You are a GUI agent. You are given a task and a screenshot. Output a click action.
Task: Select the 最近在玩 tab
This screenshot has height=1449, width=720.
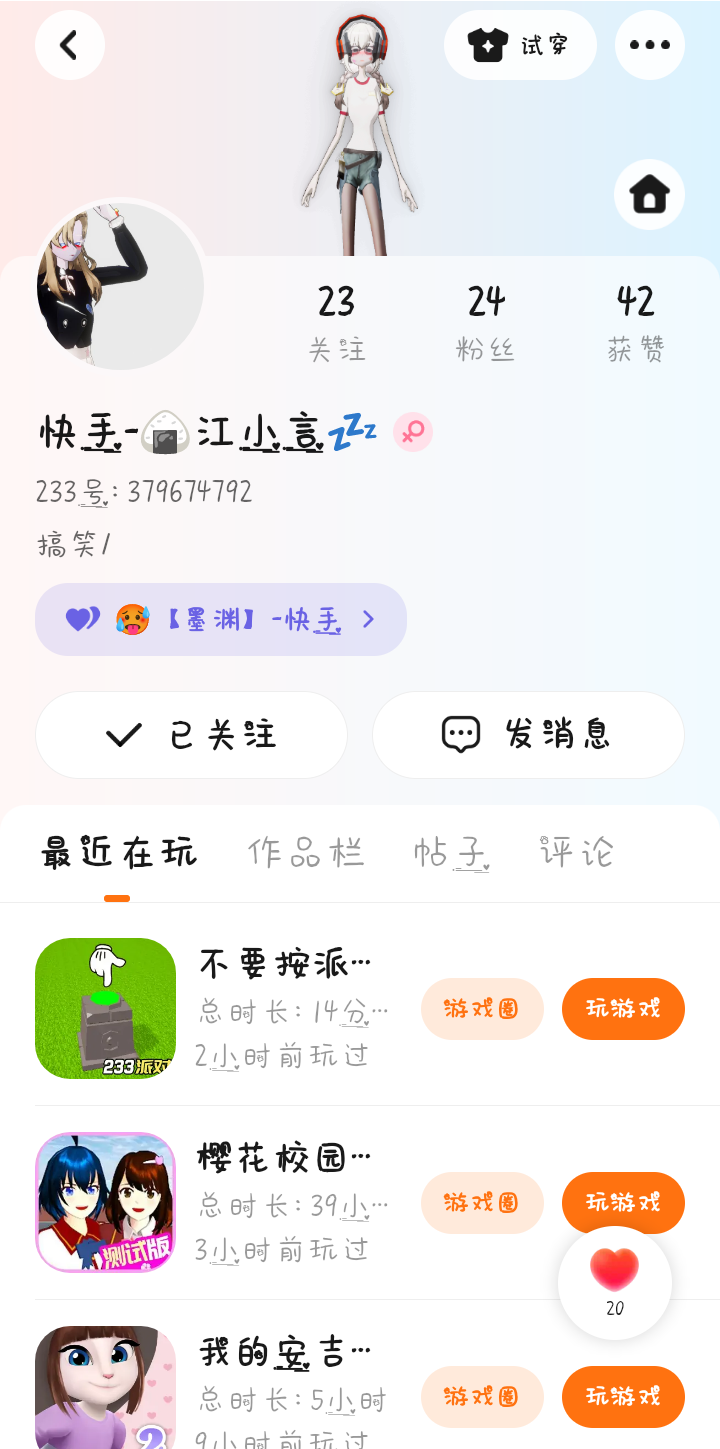coord(118,853)
